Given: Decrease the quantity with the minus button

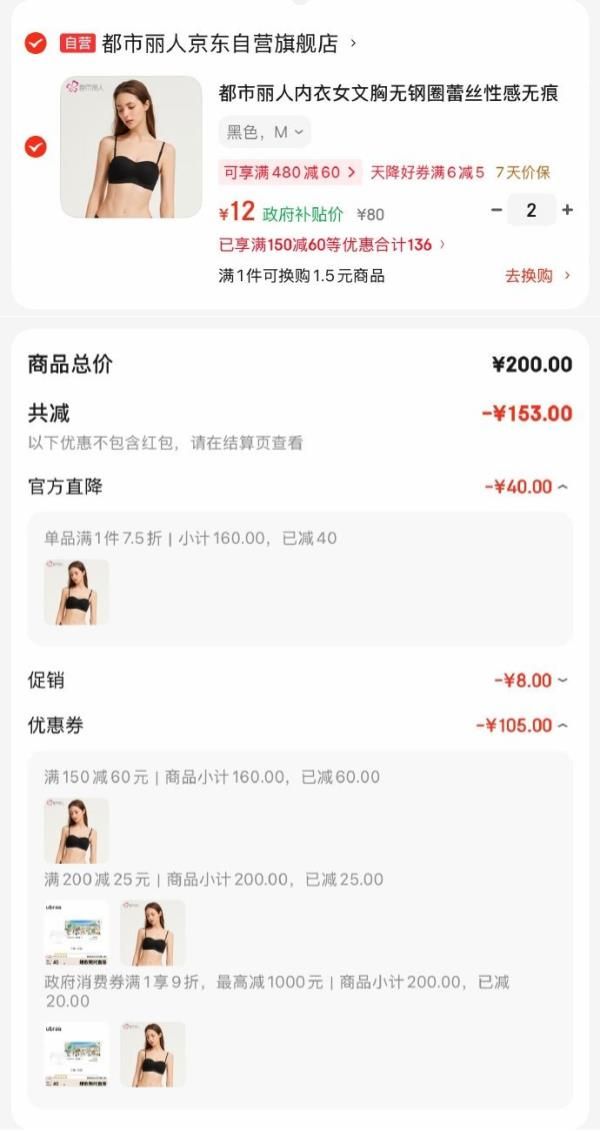Looking at the screenshot, I should point(497,210).
